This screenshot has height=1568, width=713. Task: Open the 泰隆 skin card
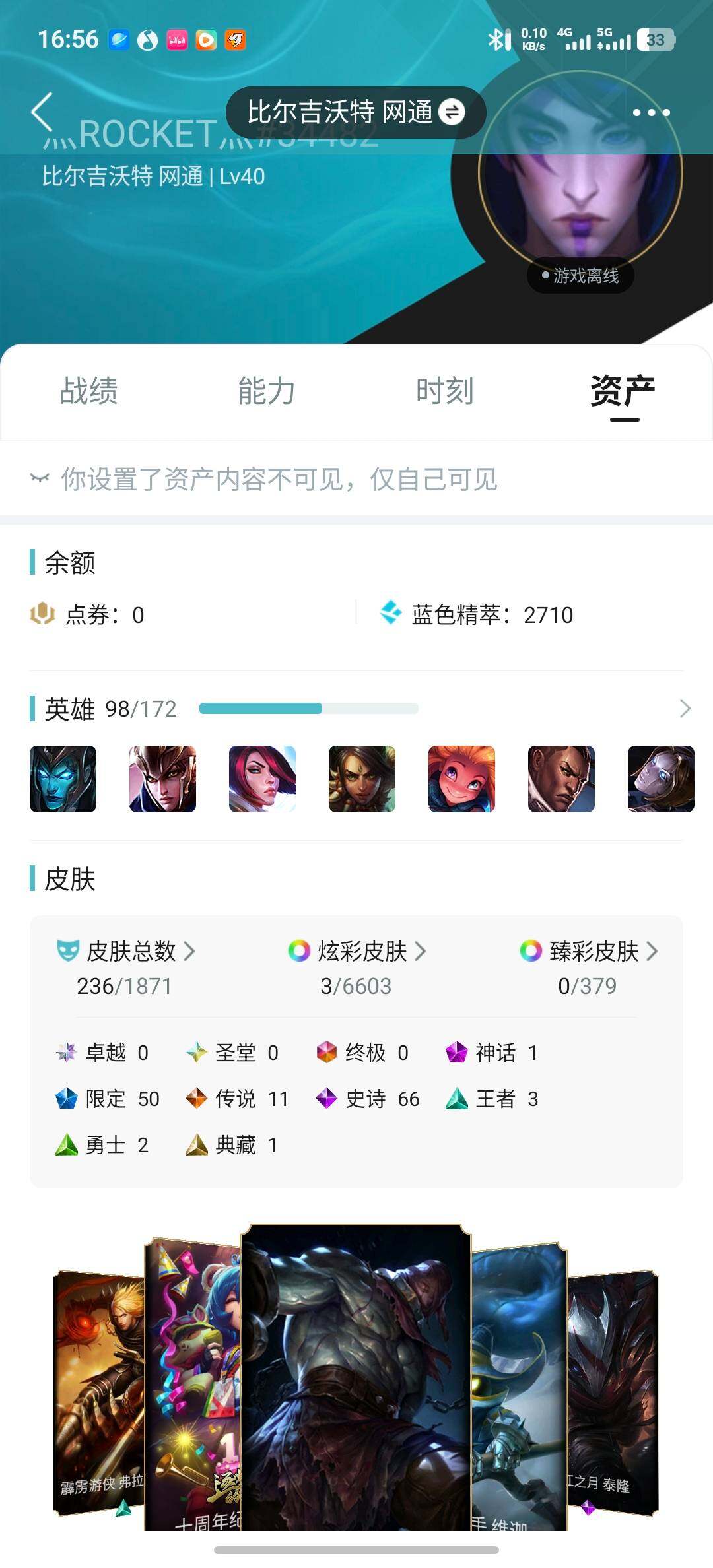pos(613,1386)
